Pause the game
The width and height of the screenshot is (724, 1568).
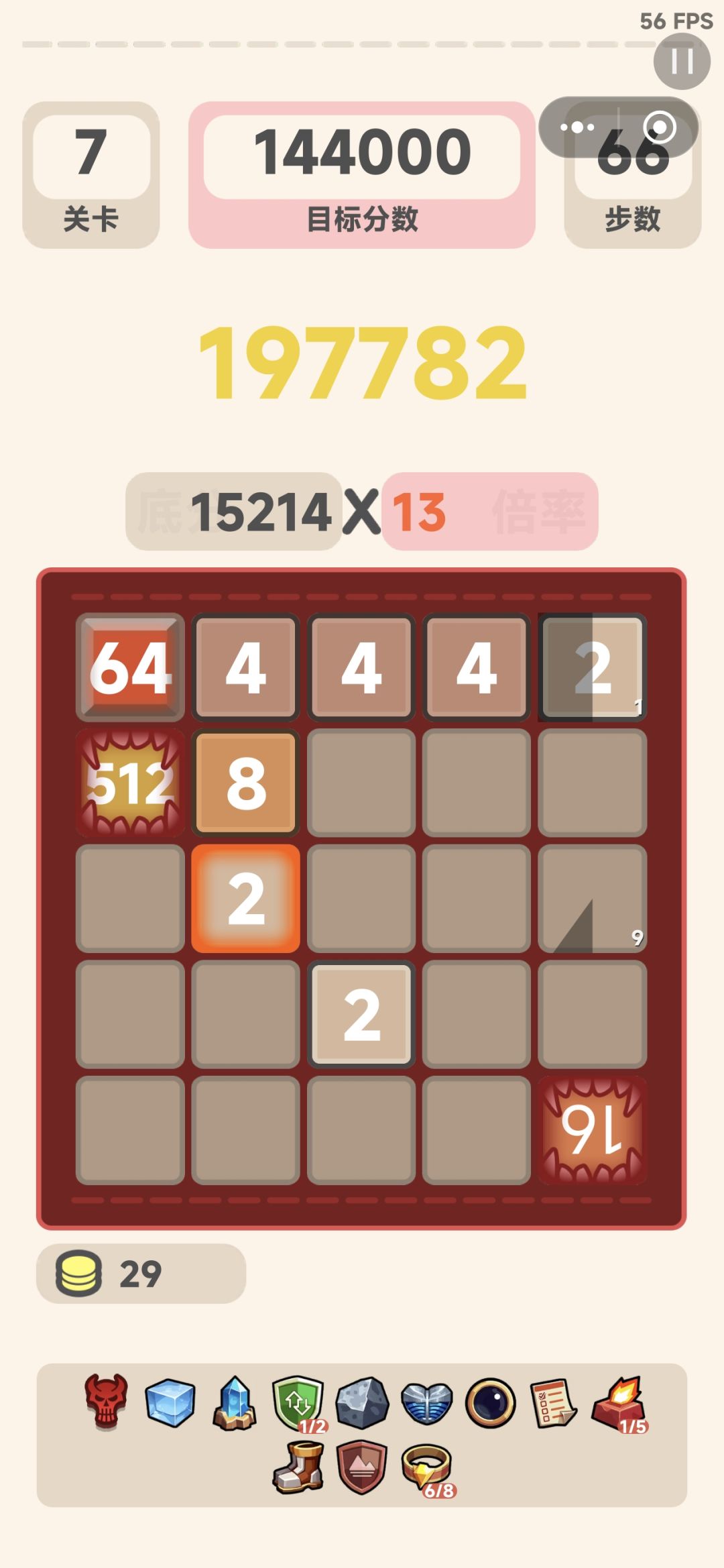click(x=682, y=62)
